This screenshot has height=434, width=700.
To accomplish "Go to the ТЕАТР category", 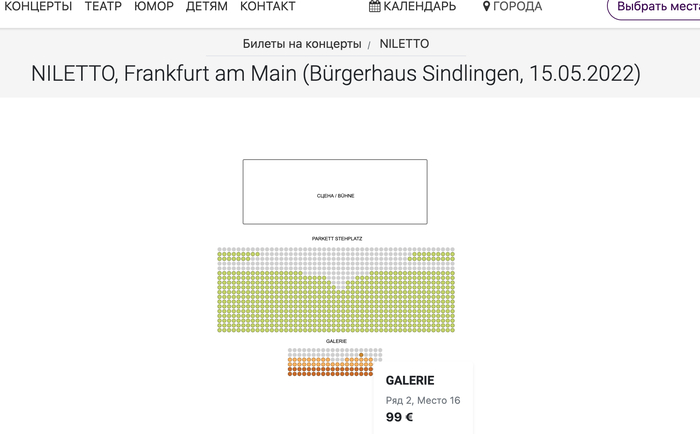I will coord(103,7).
